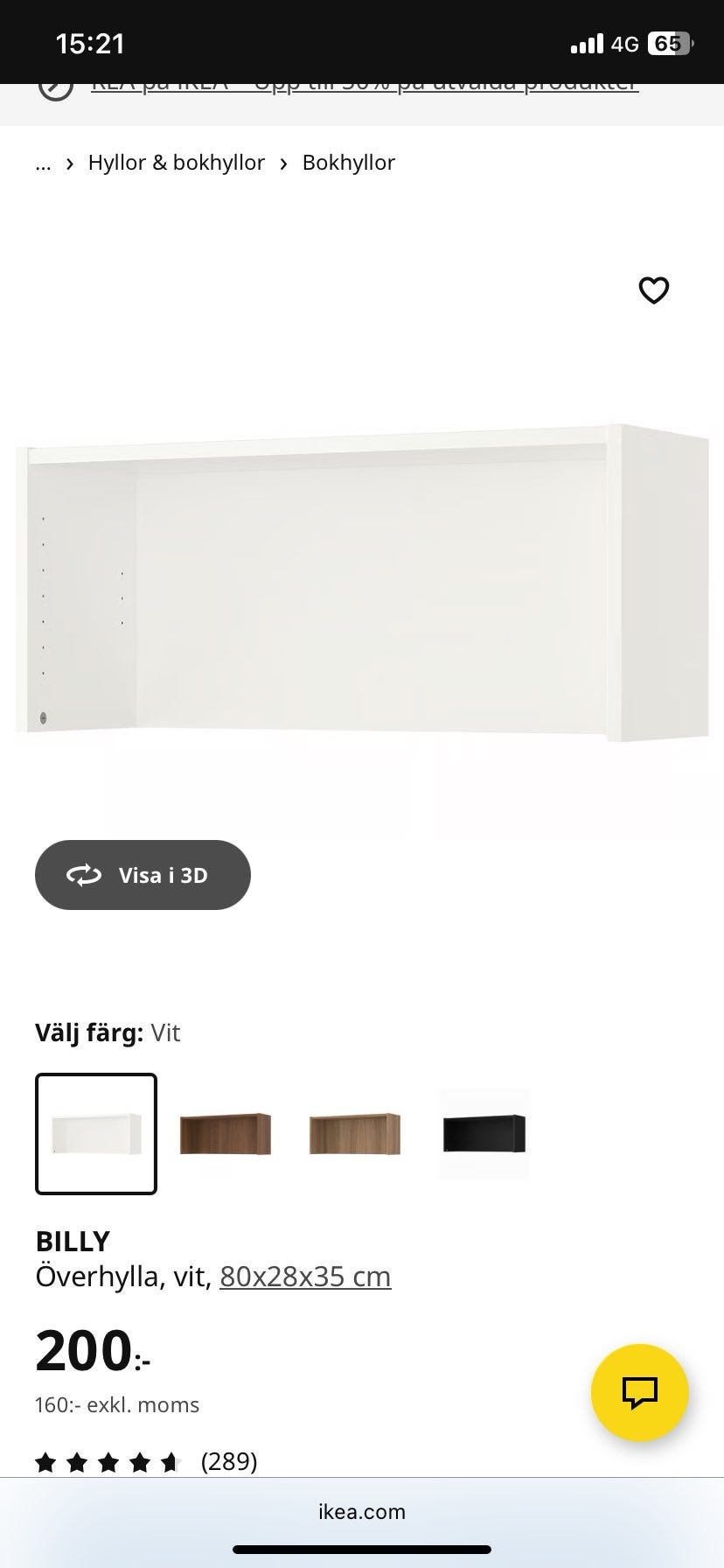Image resolution: width=724 pixels, height=1568 pixels.
Task: Choose the first walnut finish option
Action: coord(225,1134)
